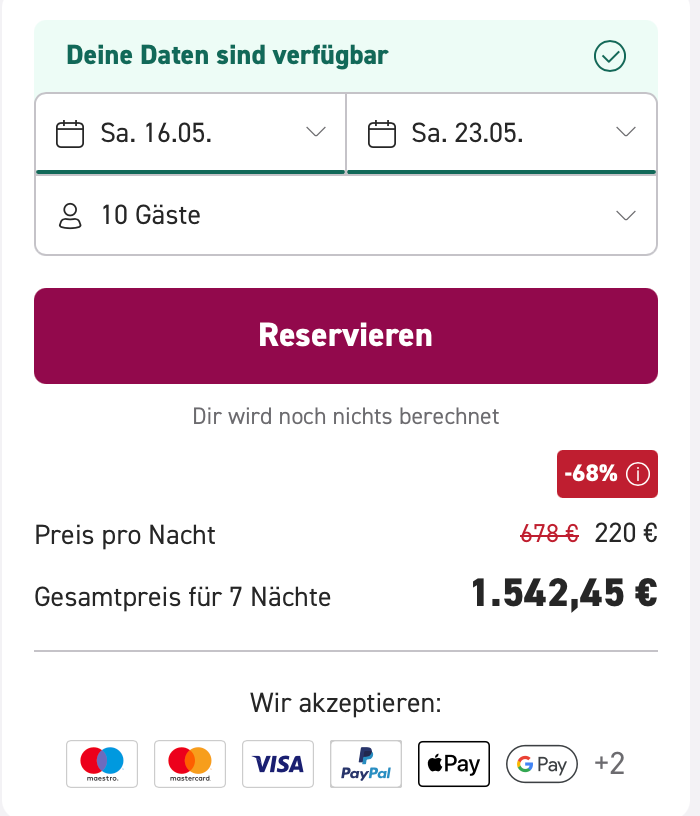700x816 pixels.
Task: Change the check-out date Sa. 23.05.
Action: pos(501,133)
